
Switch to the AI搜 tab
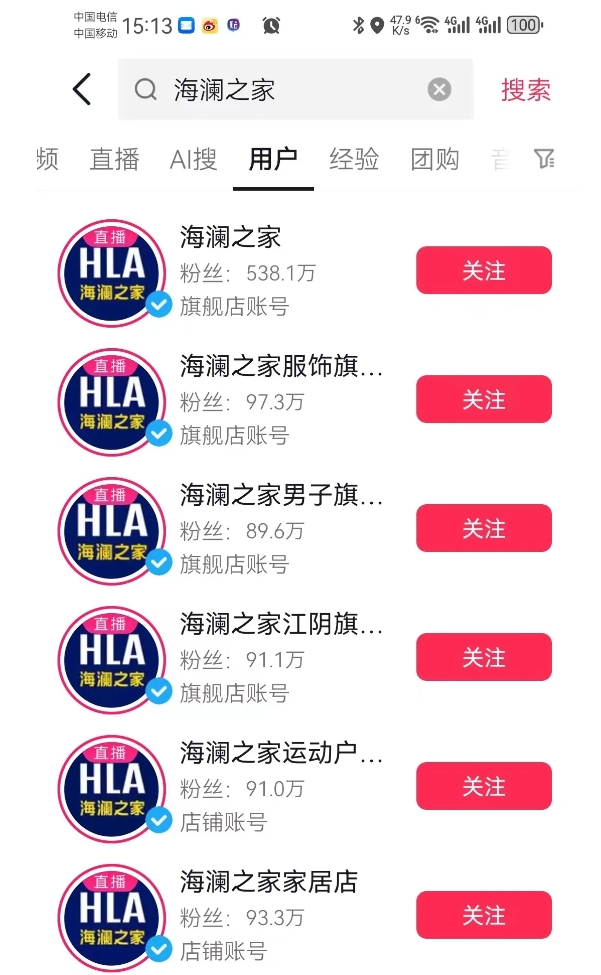[193, 159]
